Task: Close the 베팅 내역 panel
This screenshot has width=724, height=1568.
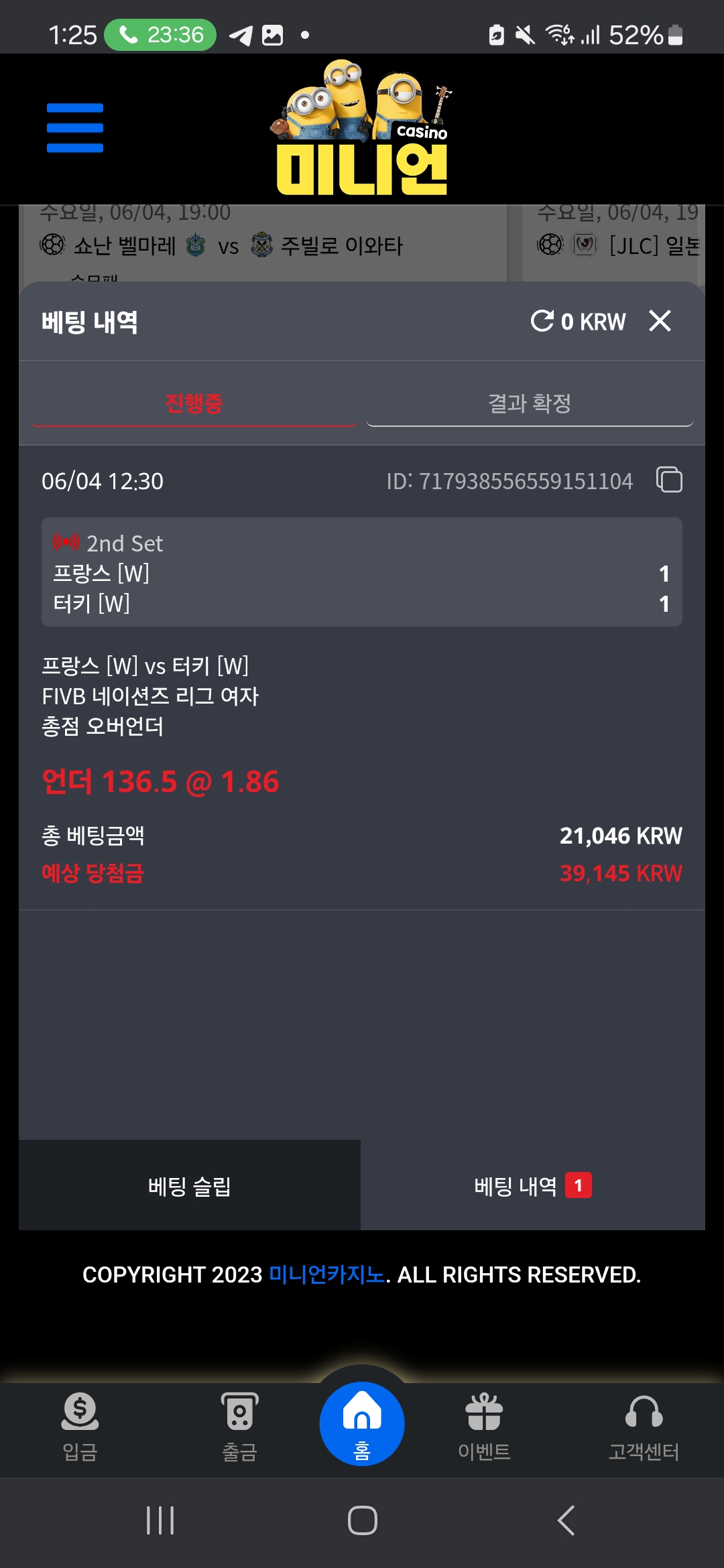Action: click(660, 321)
